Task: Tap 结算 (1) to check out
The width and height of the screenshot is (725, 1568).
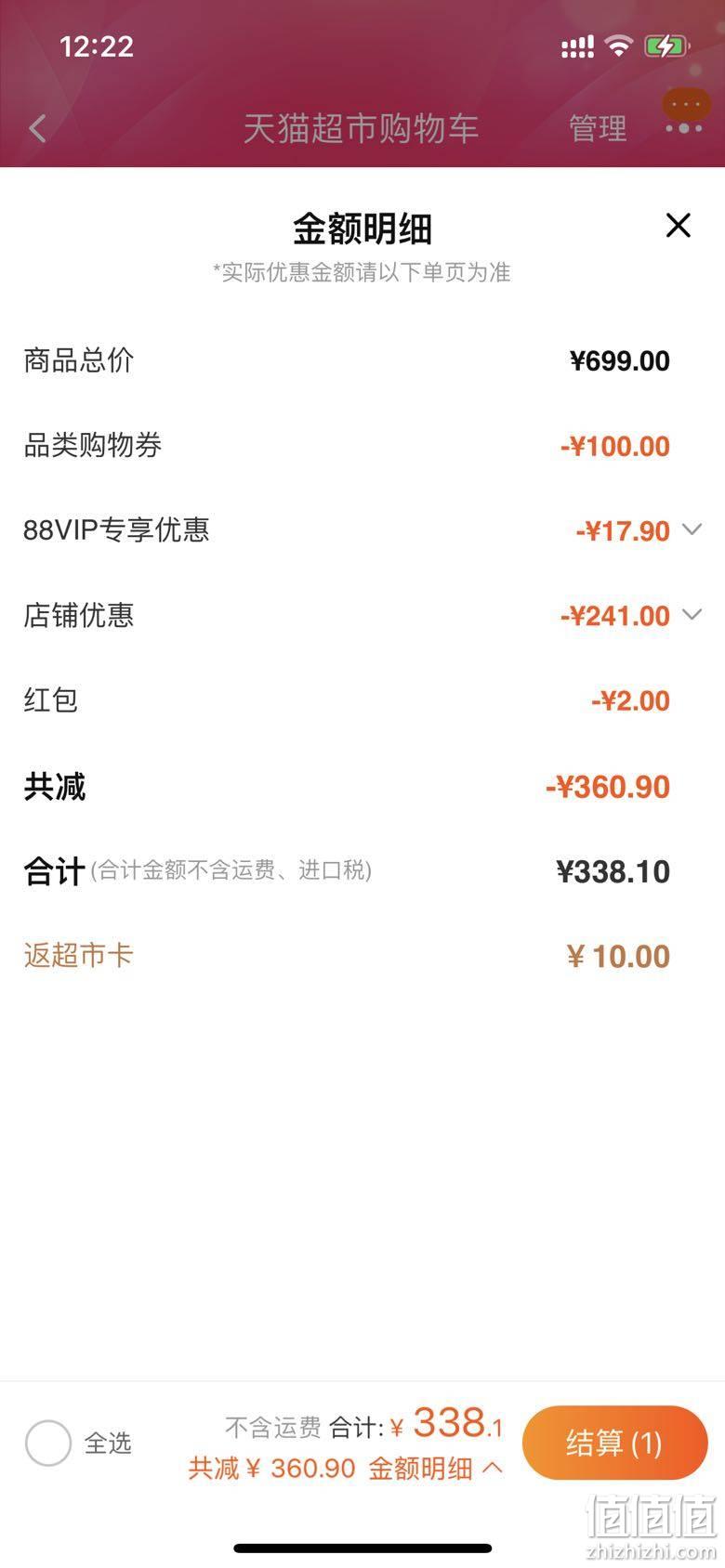Action: pyautogui.click(x=614, y=1443)
